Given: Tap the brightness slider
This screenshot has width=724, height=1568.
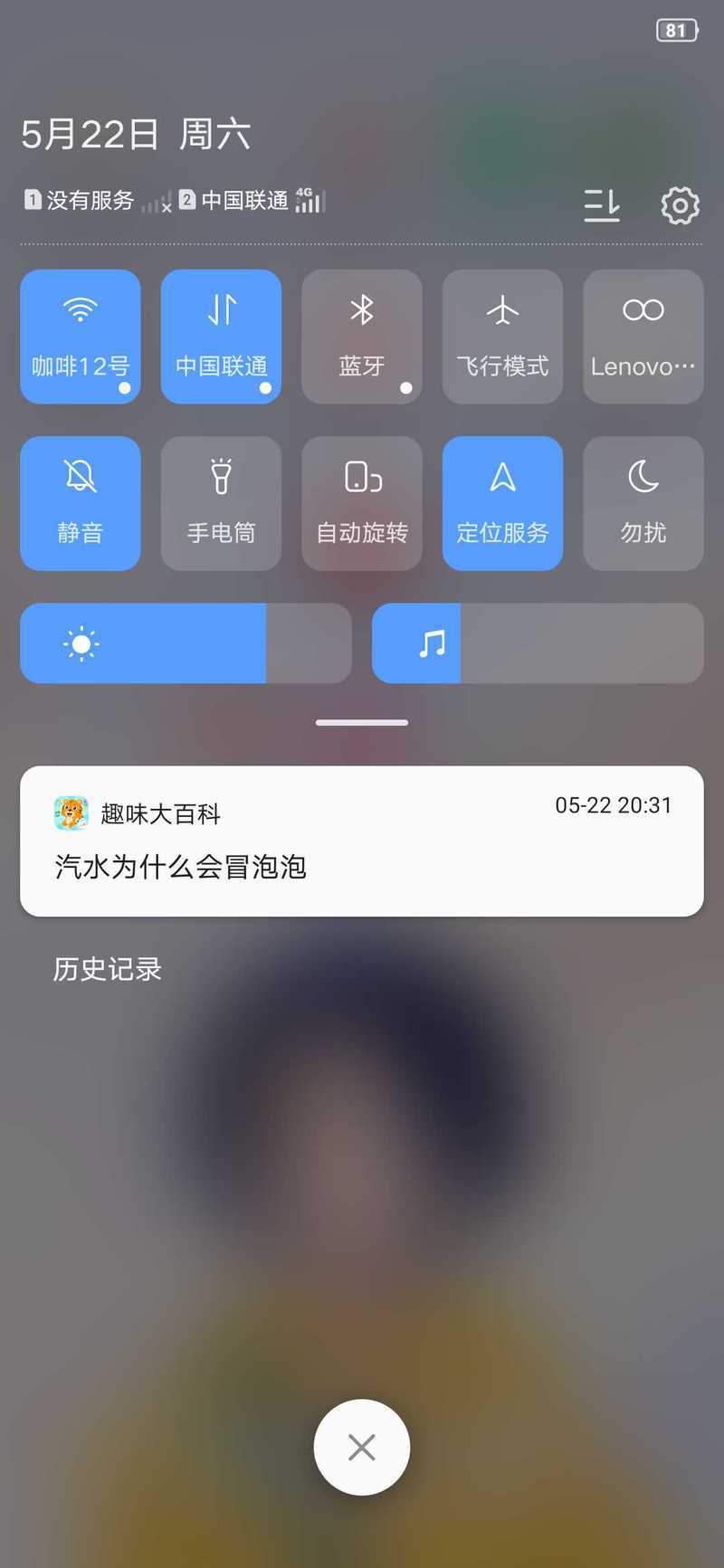Looking at the screenshot, I should point(186,643).
